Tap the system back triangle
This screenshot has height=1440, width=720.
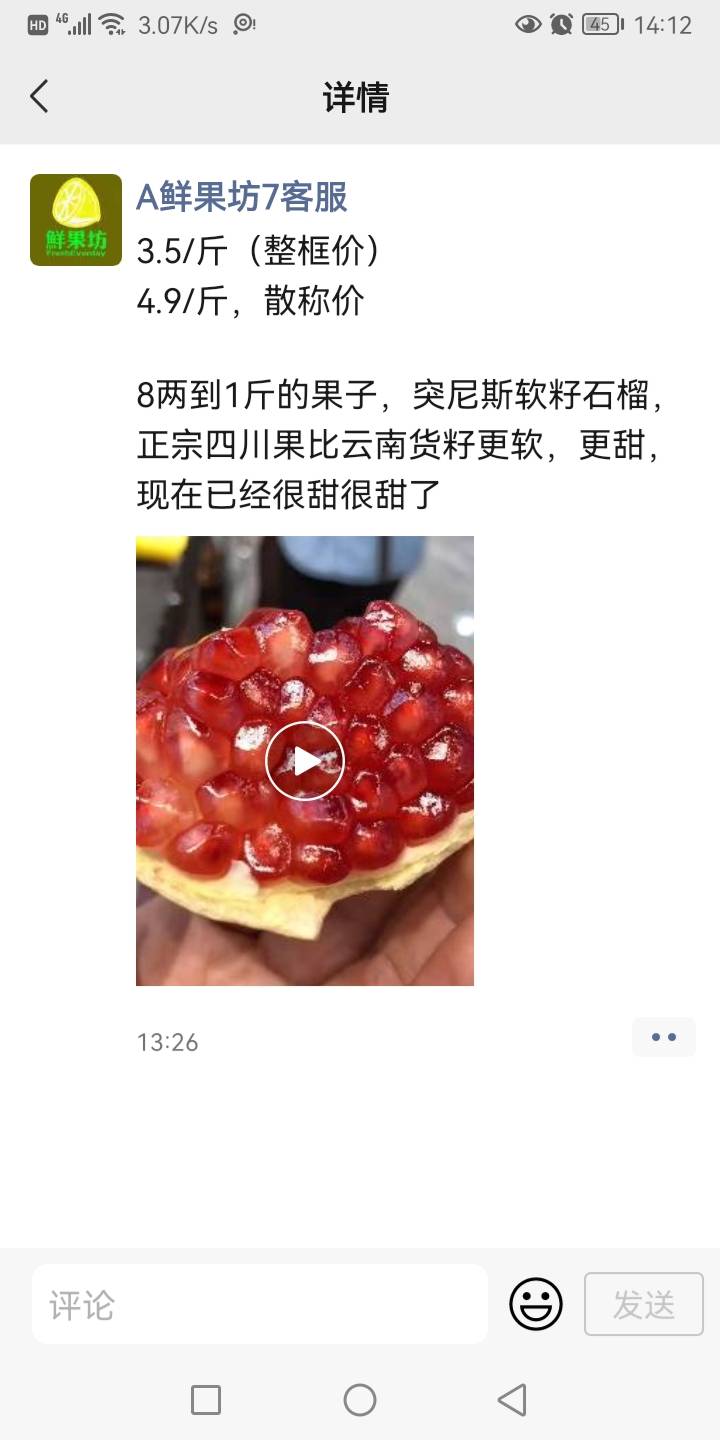[512, 1400]
